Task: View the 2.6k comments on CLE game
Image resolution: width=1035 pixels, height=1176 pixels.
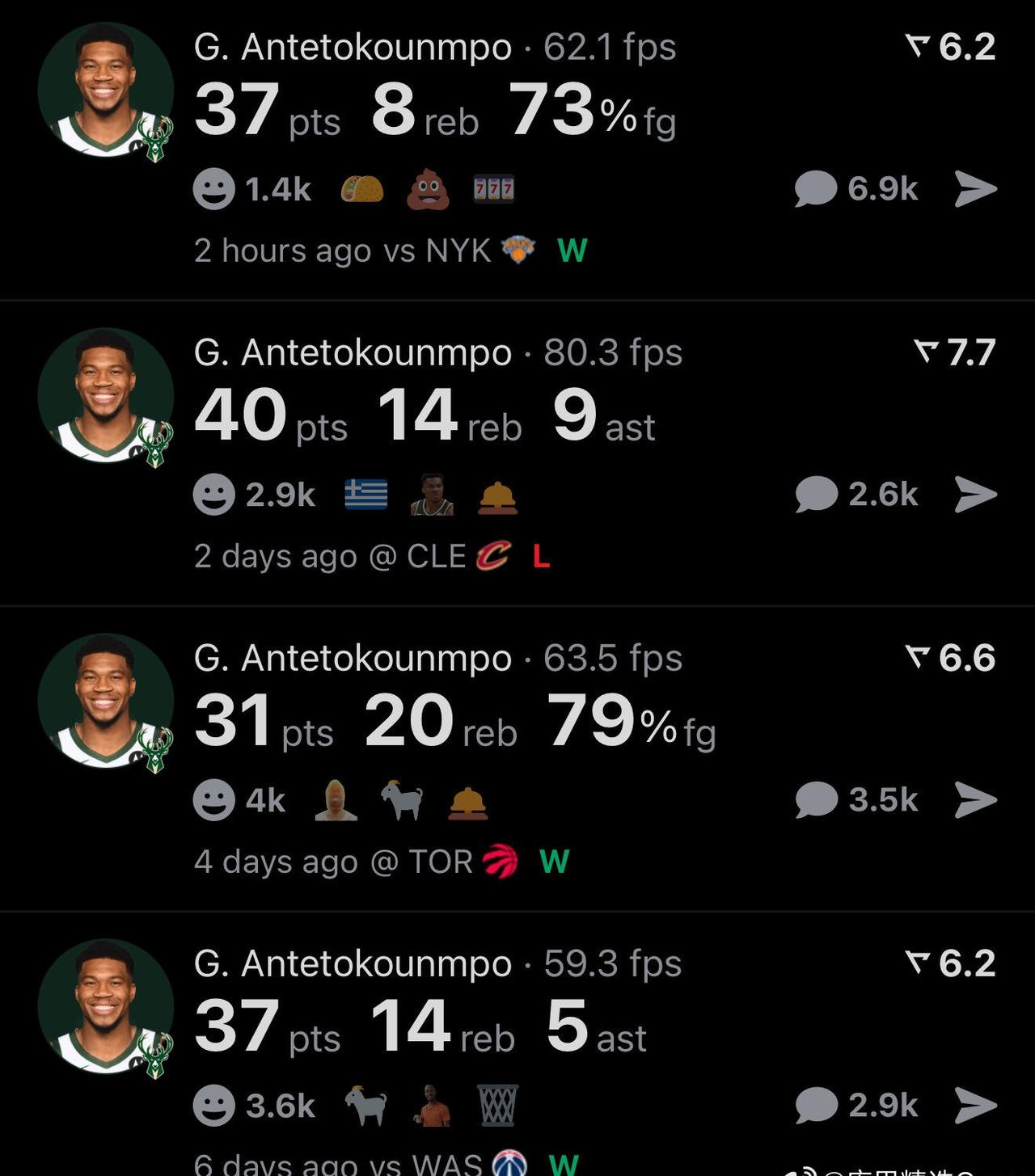Action: tap(816, 495)
